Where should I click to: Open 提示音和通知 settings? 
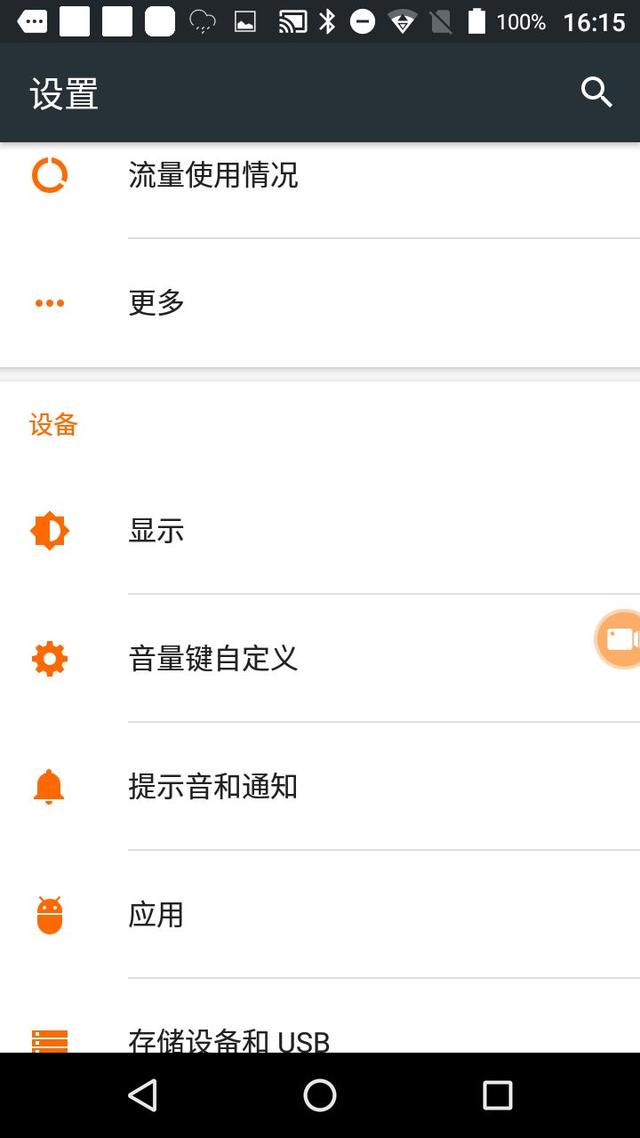[x=320, y=786]
